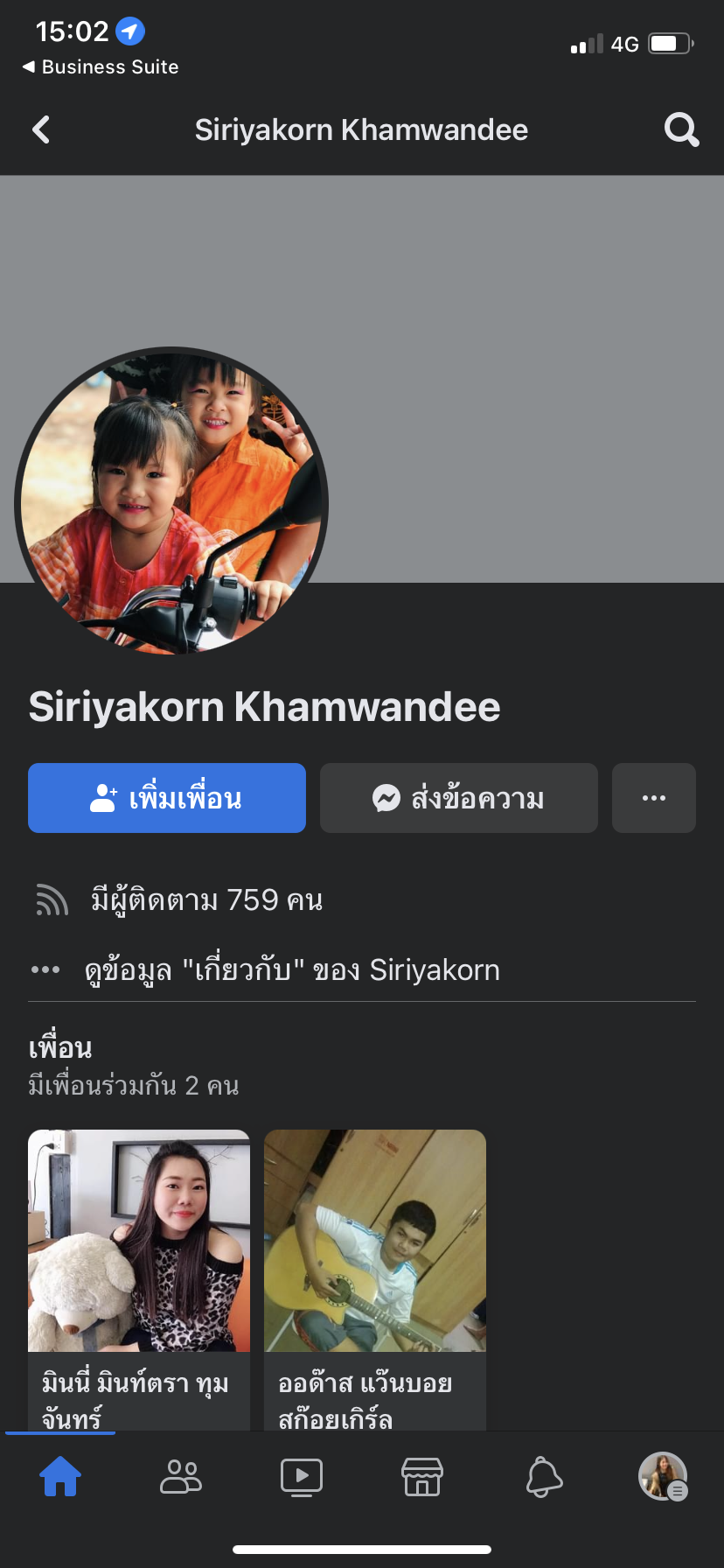
Task: Open friend card ออด๊าส แว๊นบอย สก๊อยเกิร์ล
Action: click(x=375, y=1277)
